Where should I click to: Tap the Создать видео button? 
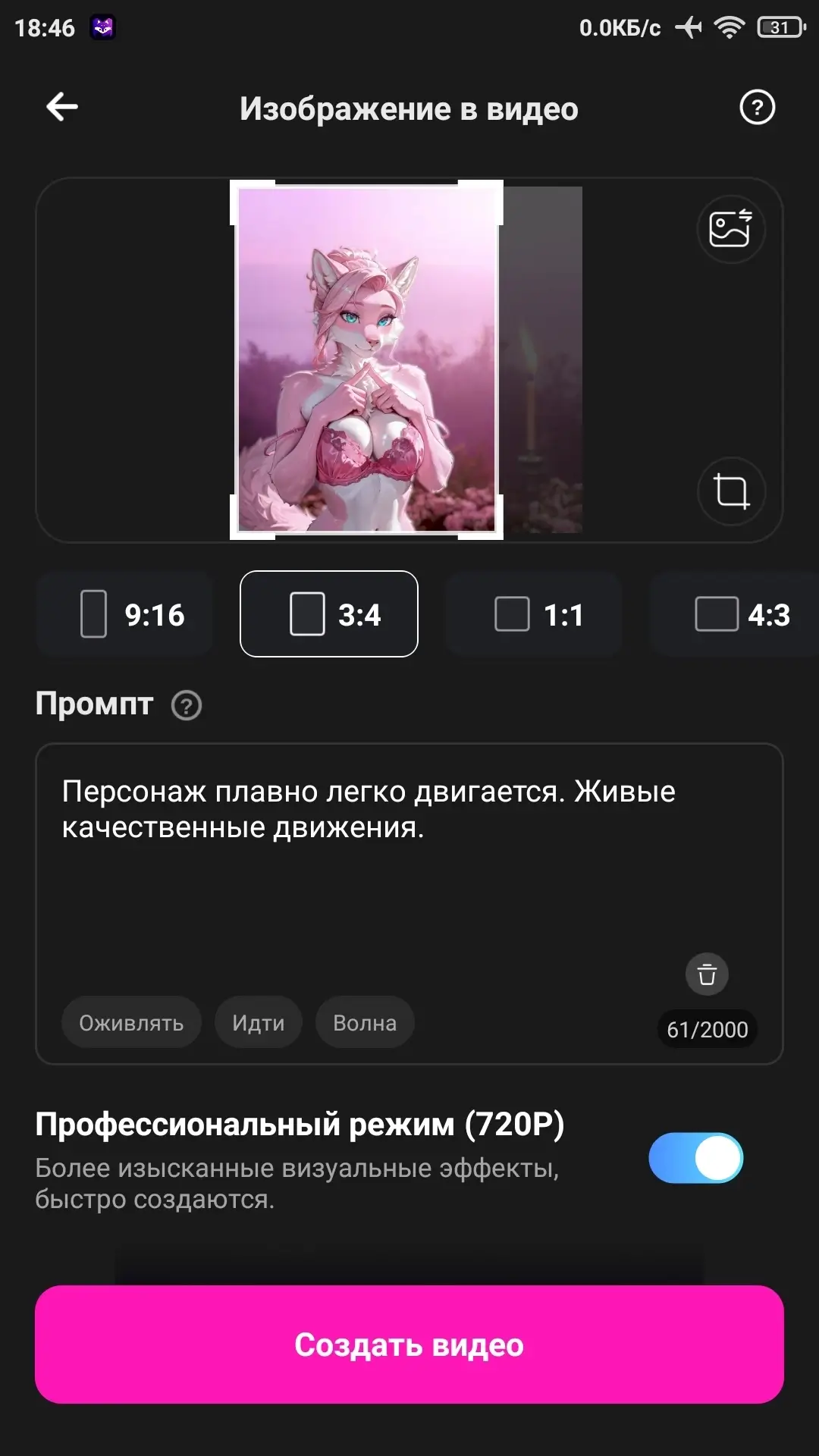[409, 1344]
